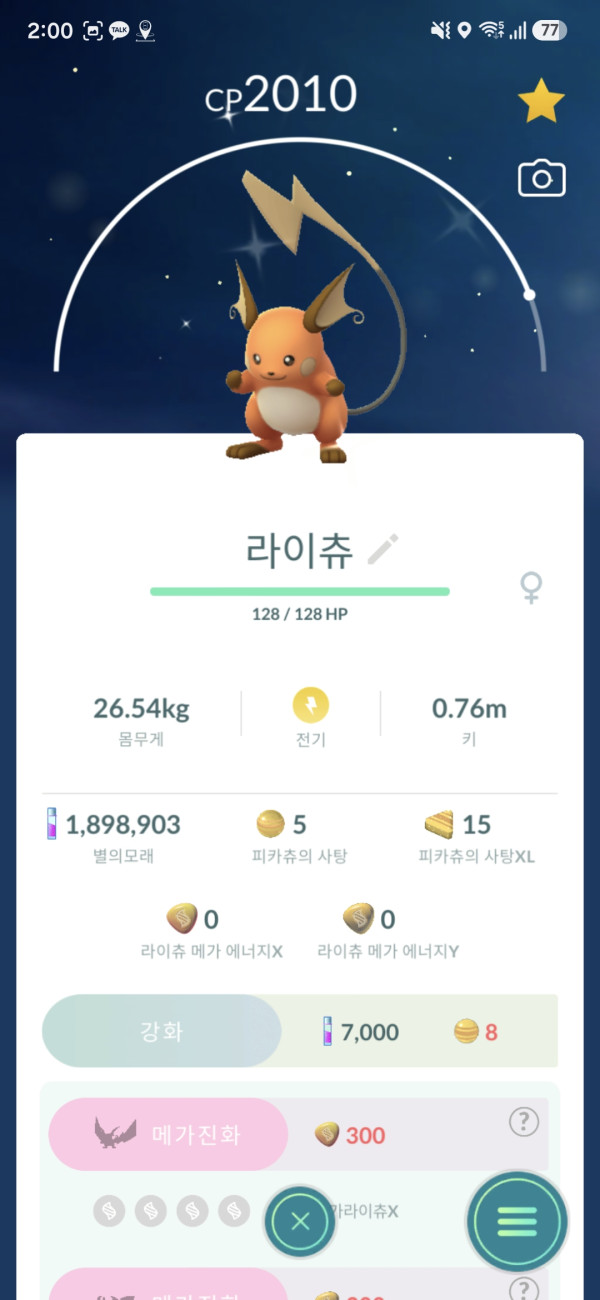The image size is (600, 1300).
Task: Close the Pokémon detail screen
Action: tap(300, 1221)
